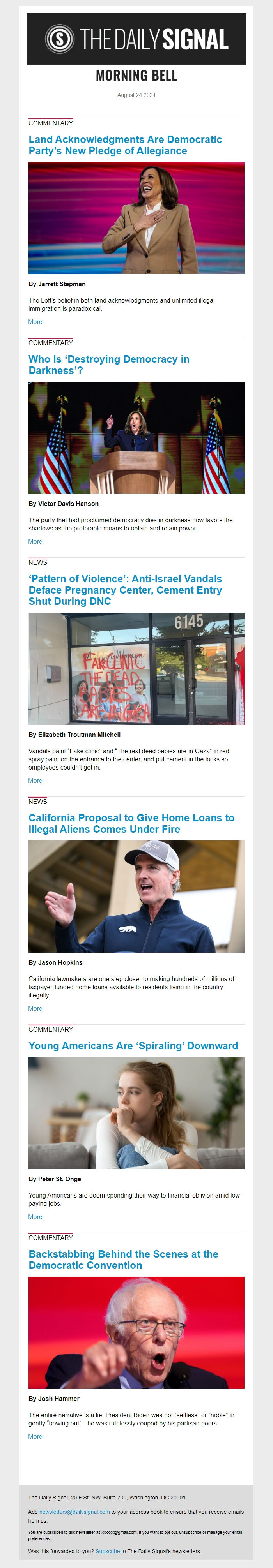Tap More under Jarrett Stepman's article
Viewport: 273px width, 1568px height.
[x=35, y=322]
